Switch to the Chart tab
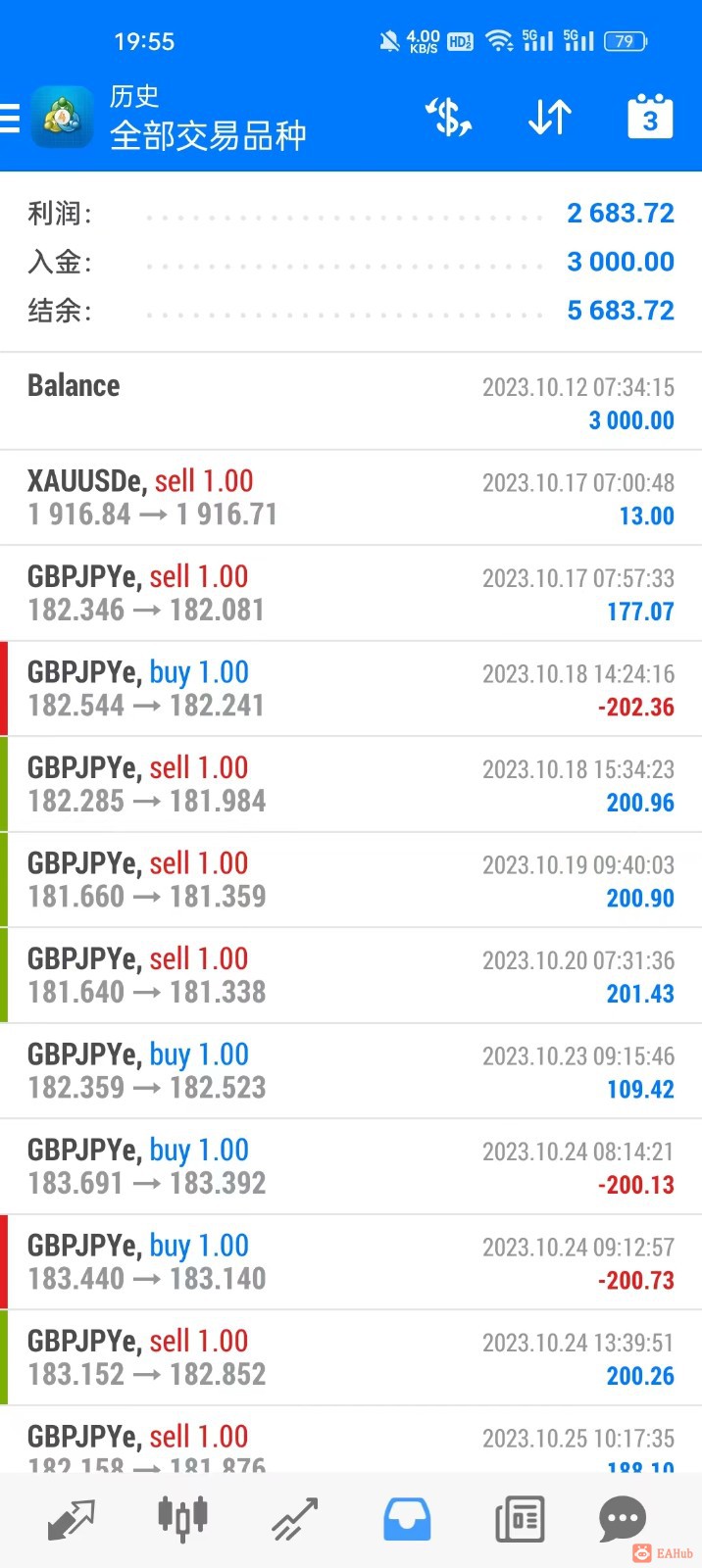Viewport: 702px width, 1568px height. coord(183,1520)
